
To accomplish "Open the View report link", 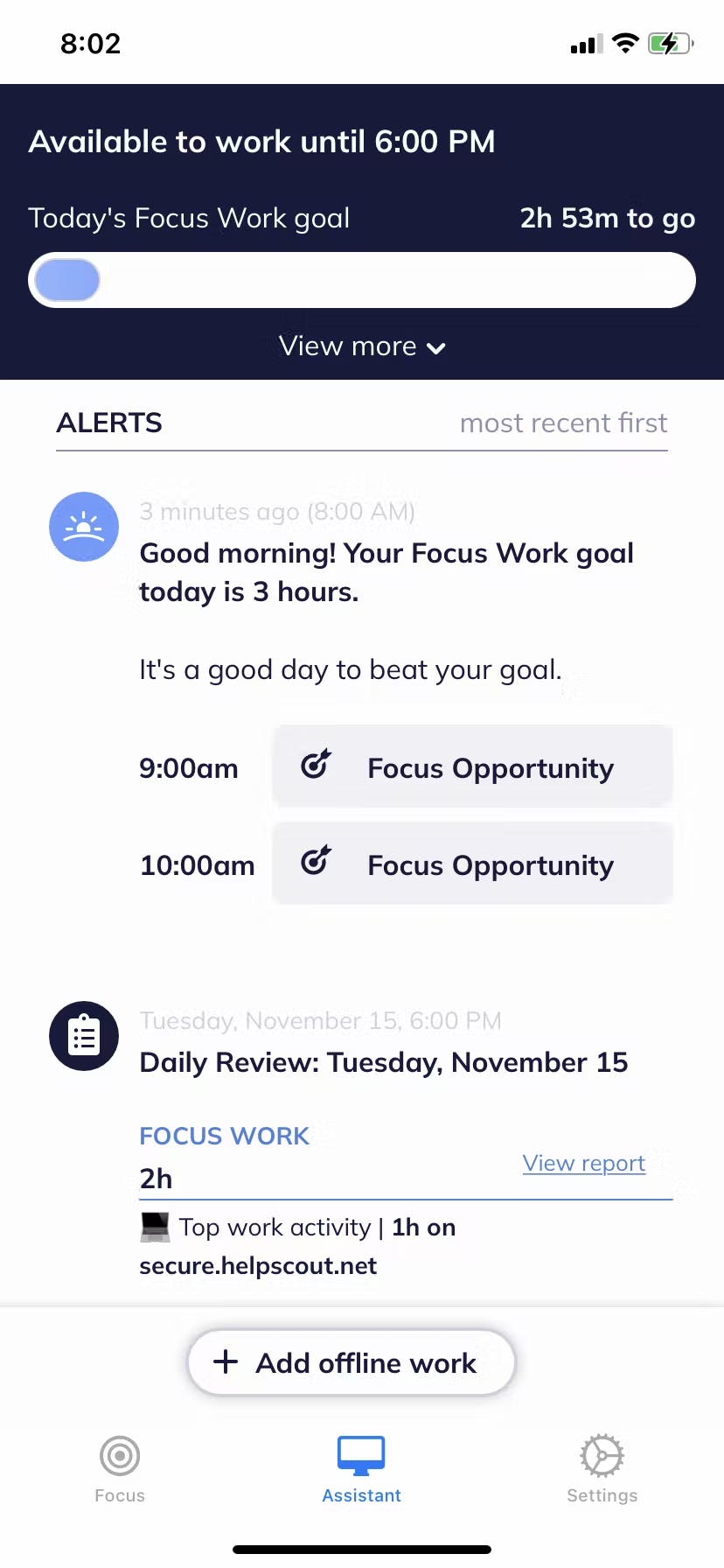I will click(x=583, y=1163).
